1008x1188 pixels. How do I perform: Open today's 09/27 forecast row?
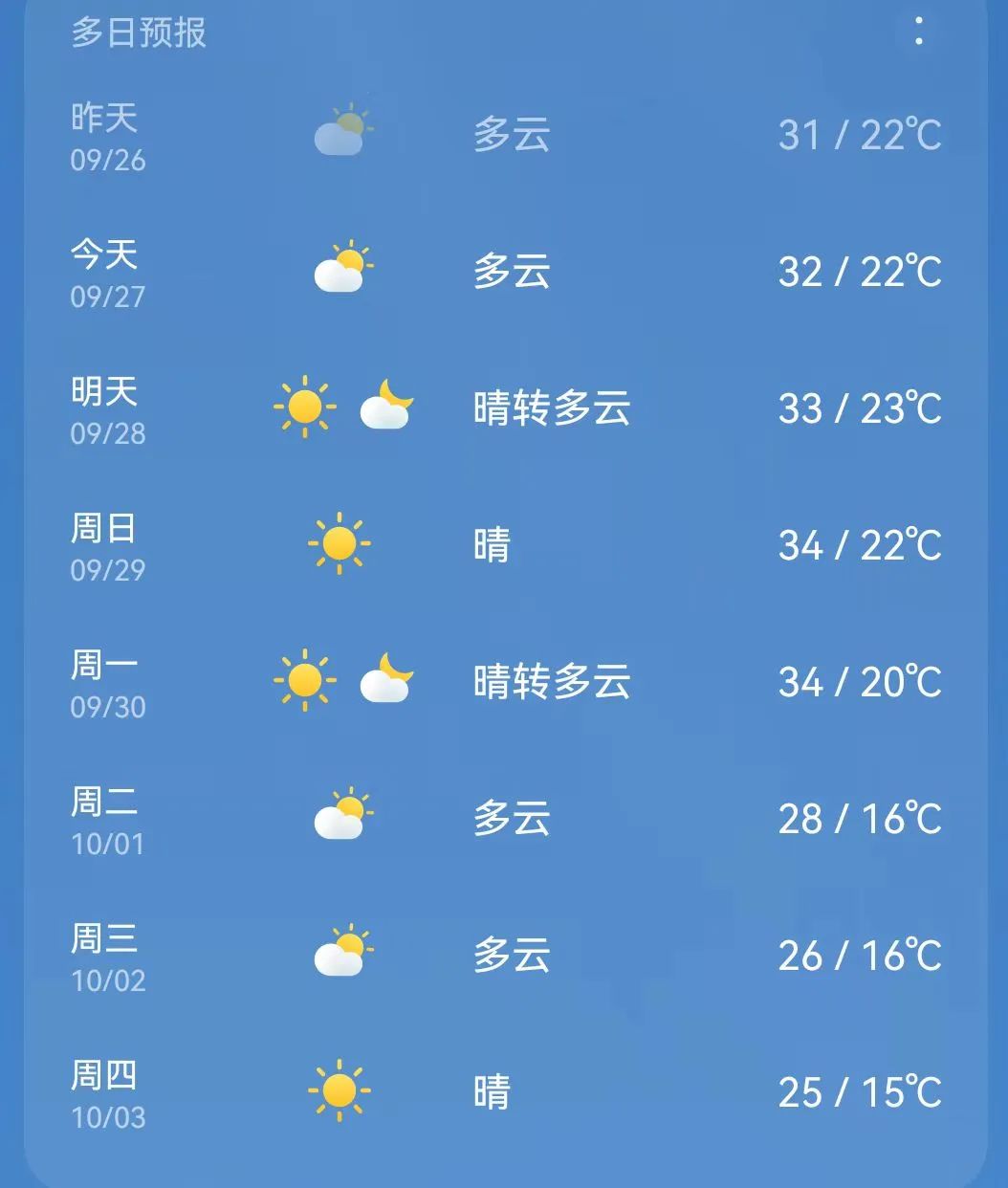(505, 273)
